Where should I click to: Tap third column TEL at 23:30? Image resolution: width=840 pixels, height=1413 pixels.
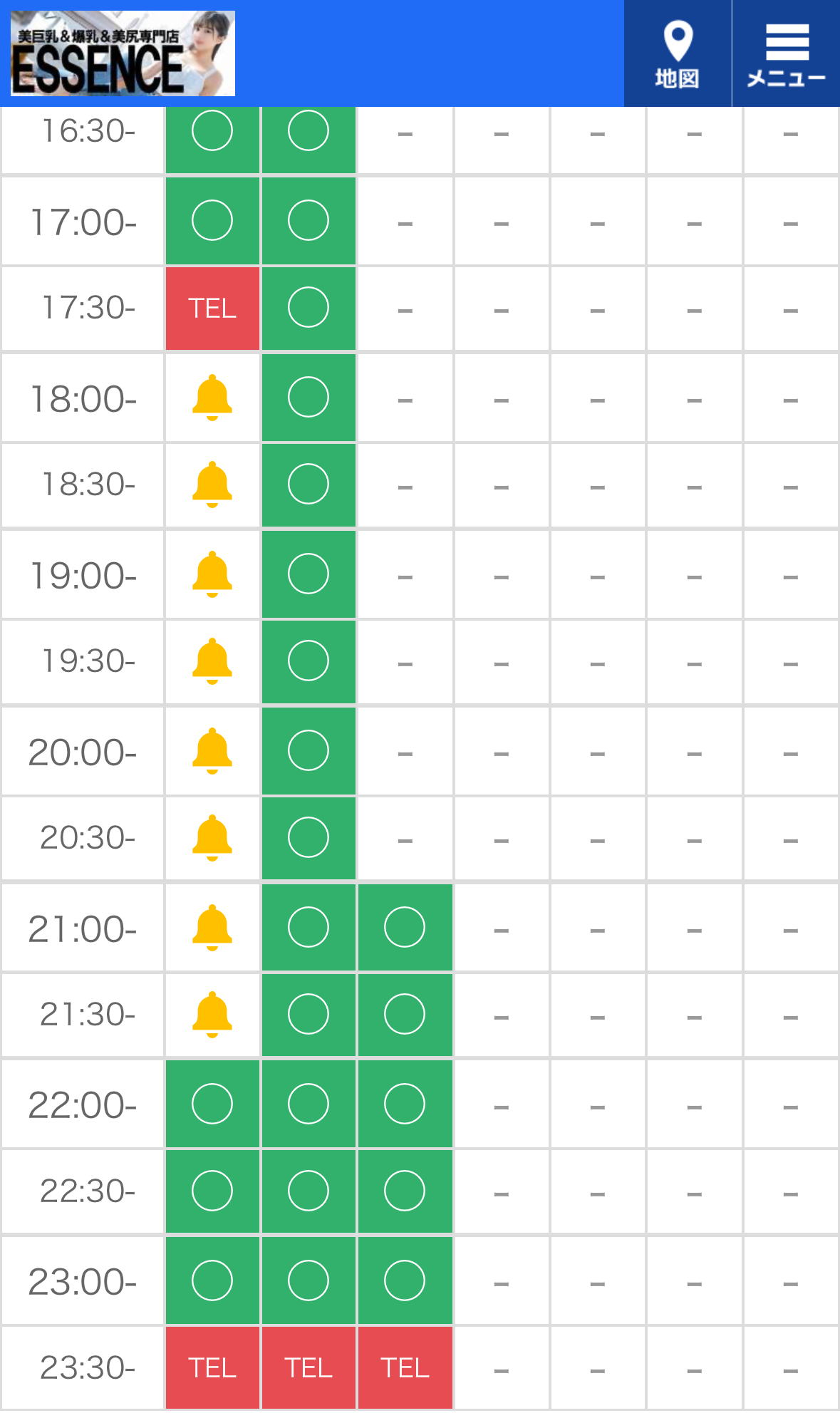click(405, 1368)
